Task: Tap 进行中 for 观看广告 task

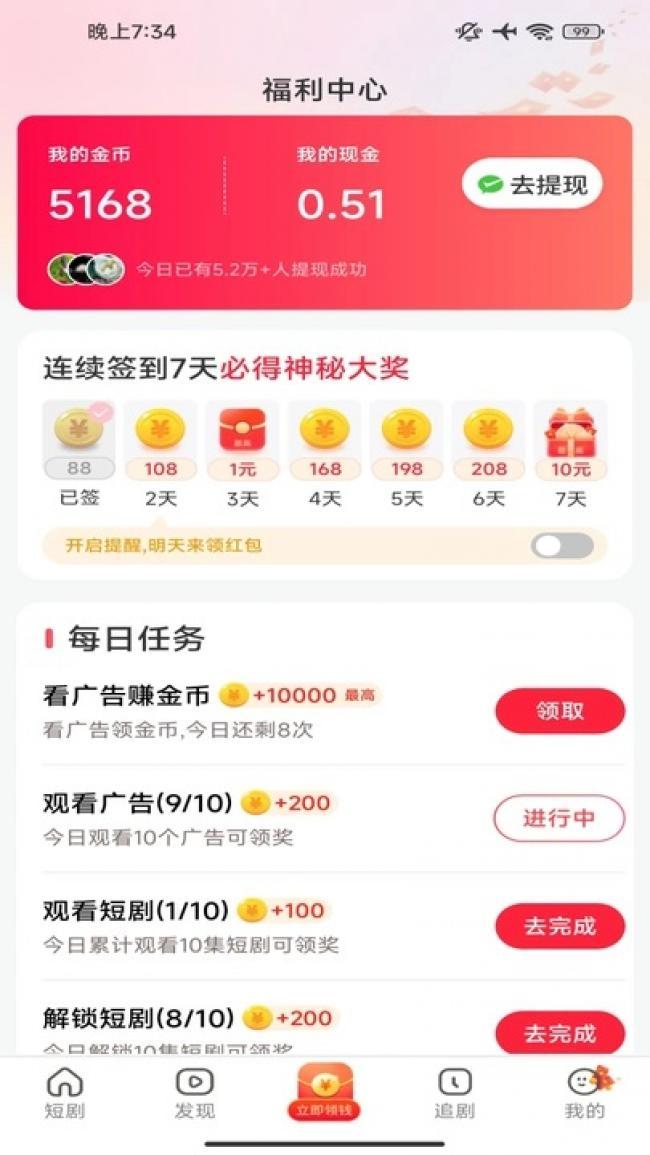Action: pos(559,819)
